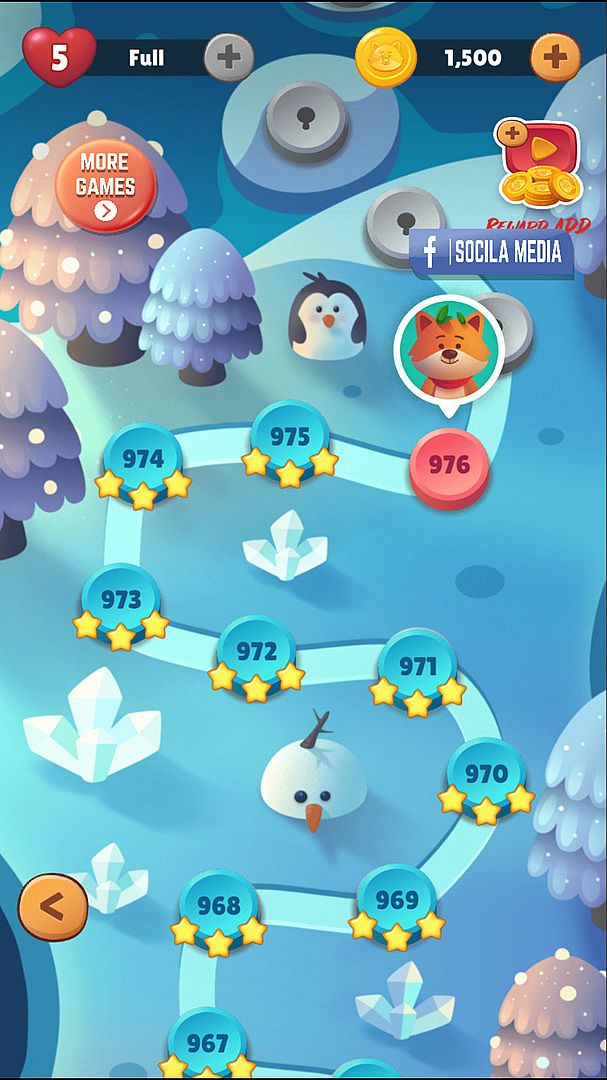Open the More Games button
This screenshot has height=1080, width=607.
(105, 185)
